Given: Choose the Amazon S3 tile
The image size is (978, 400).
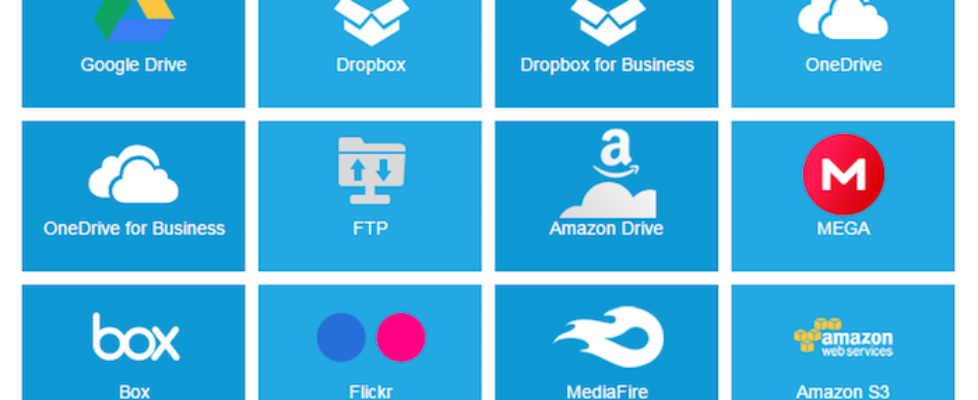Looking at the screenshot, I should point(843,345).
